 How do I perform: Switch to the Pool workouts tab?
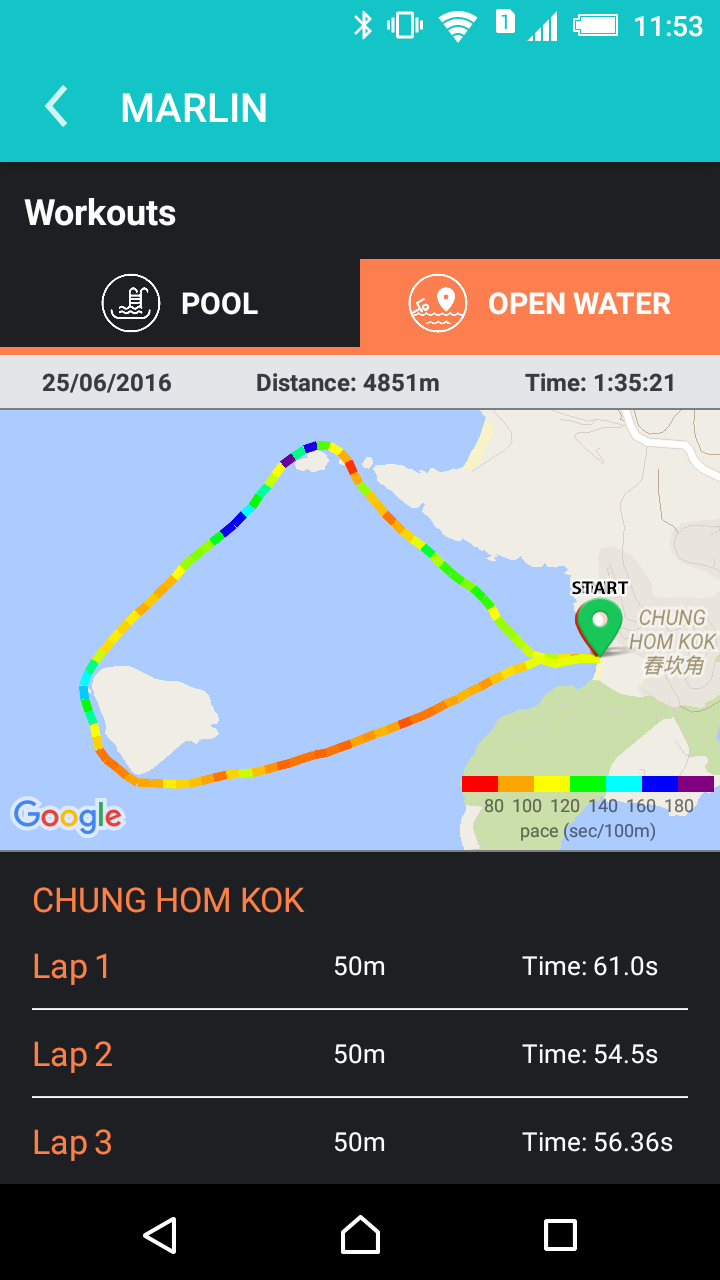click(x=180, y=303)
